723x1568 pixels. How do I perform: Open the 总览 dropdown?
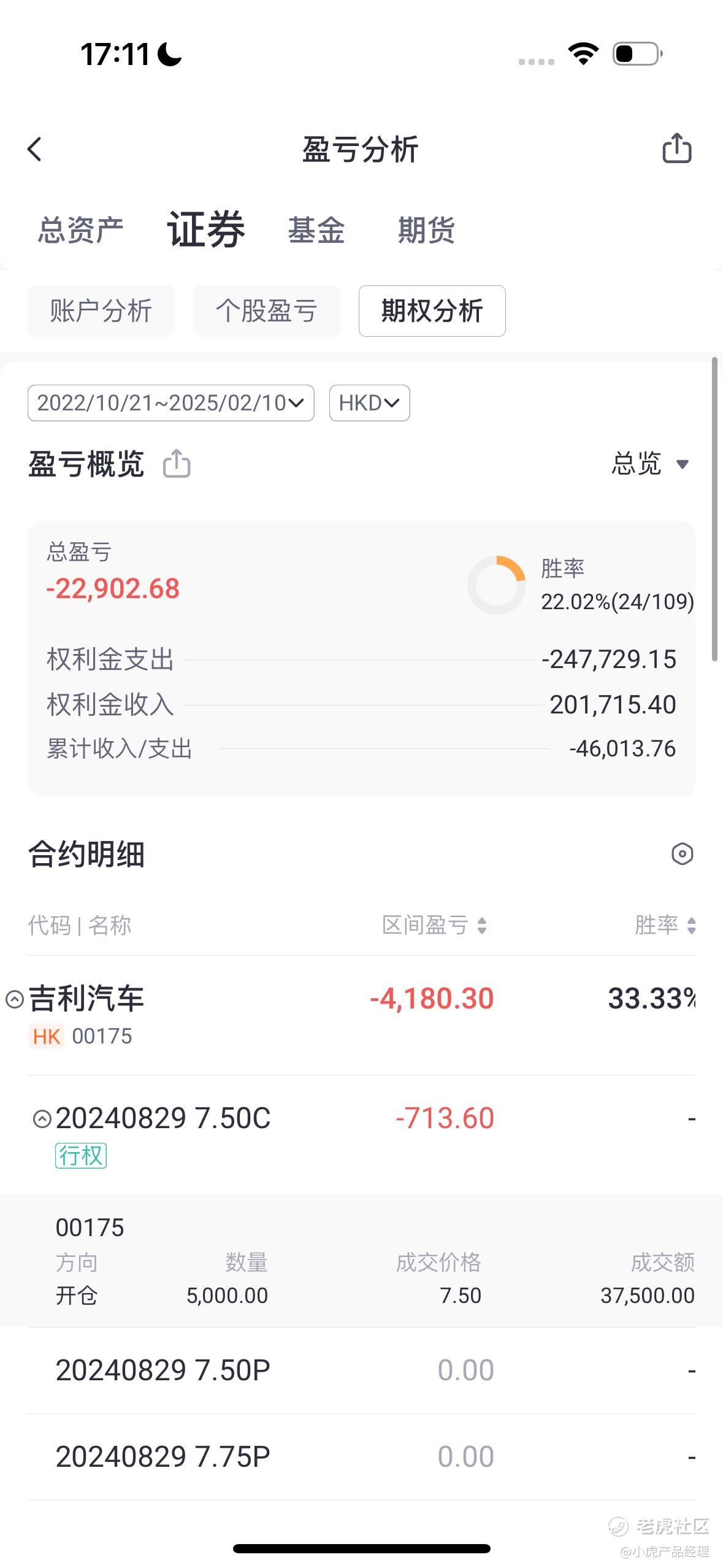[x=651, y=463]
